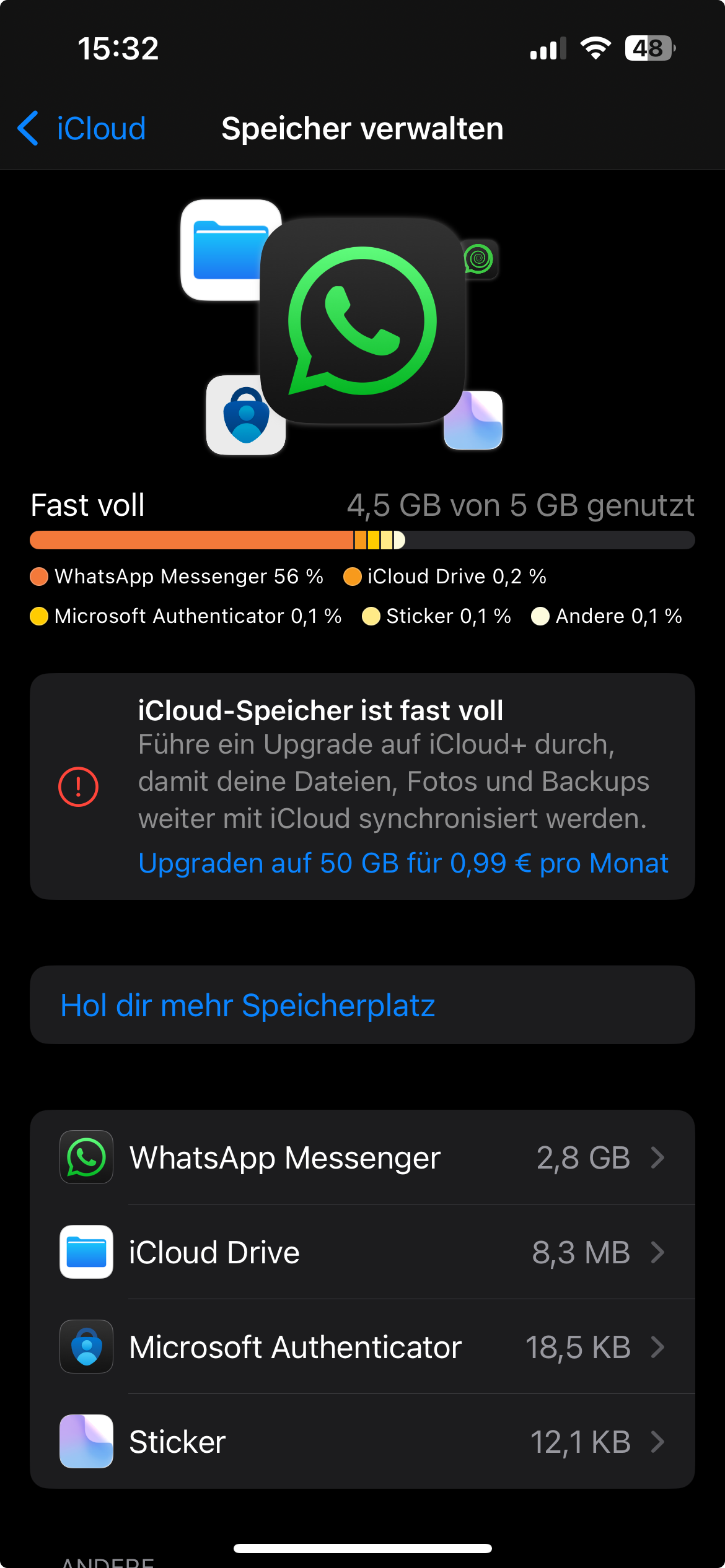Tap the upgrade to 50 GB link
Viewport: 725px width, 1568px height.
pos(403,863)
